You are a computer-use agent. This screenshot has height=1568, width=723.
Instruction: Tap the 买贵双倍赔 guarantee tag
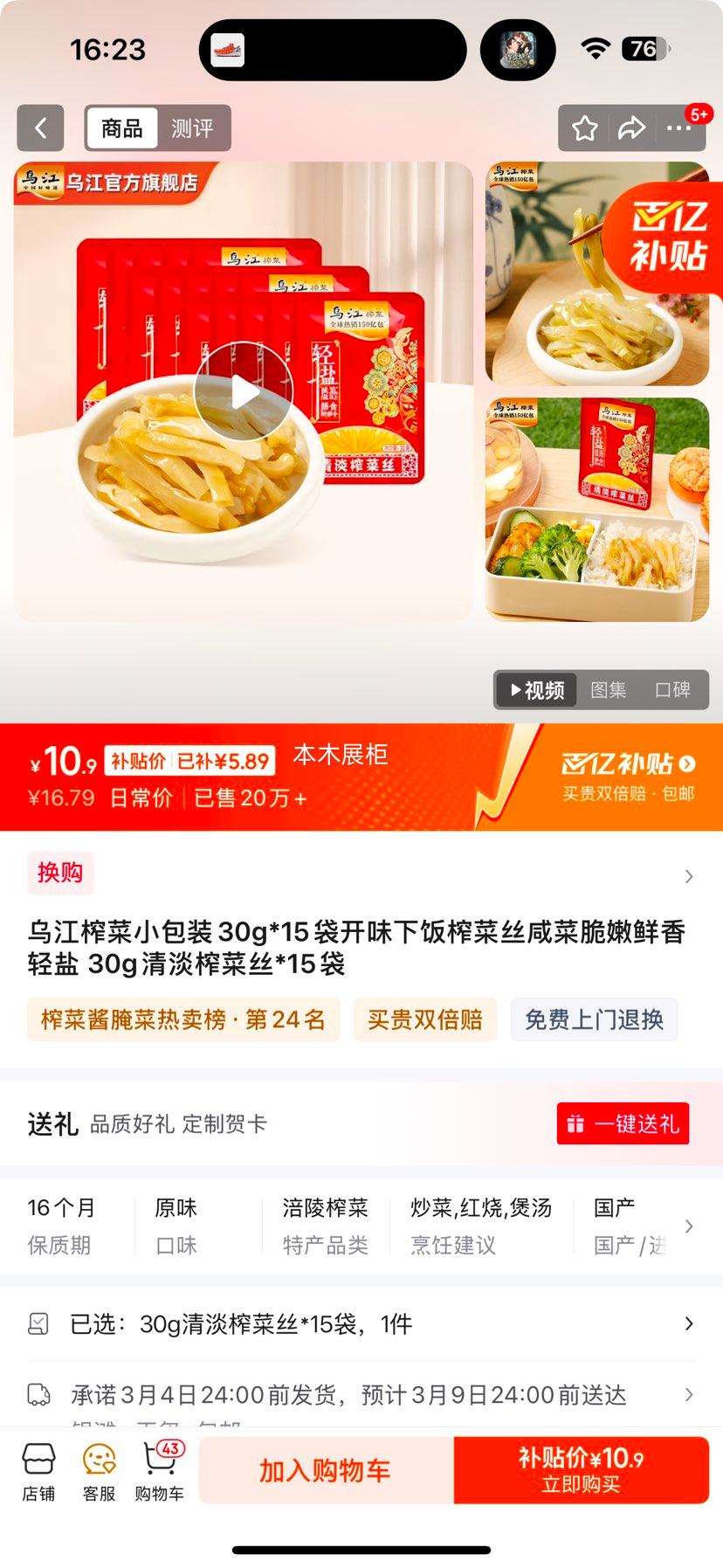coord(425,1019)
